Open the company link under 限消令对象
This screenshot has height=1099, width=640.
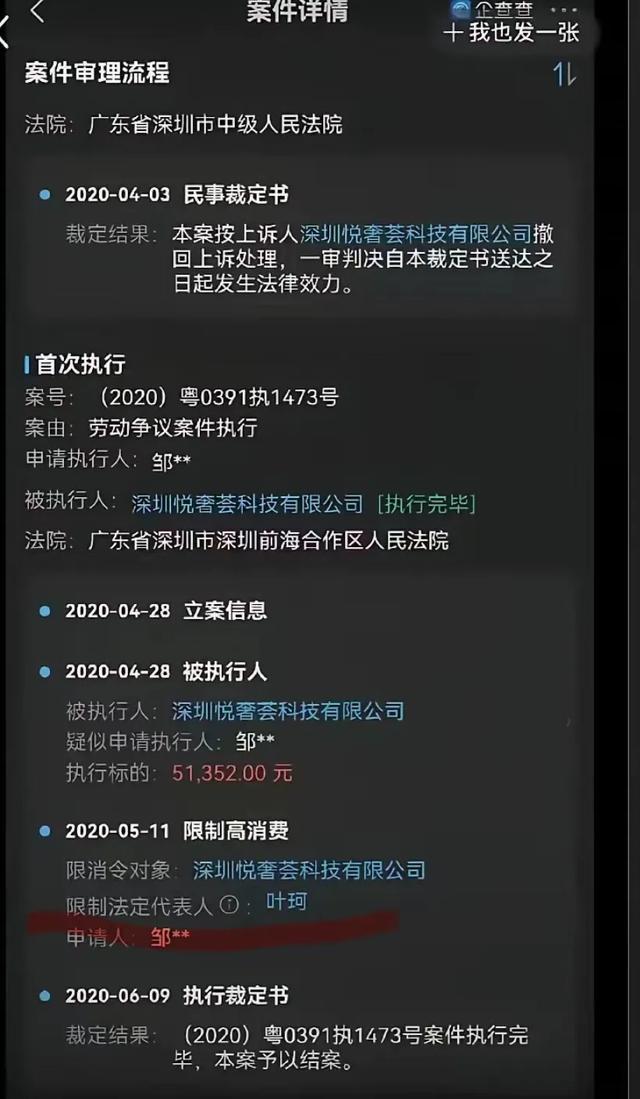[309, 870]
